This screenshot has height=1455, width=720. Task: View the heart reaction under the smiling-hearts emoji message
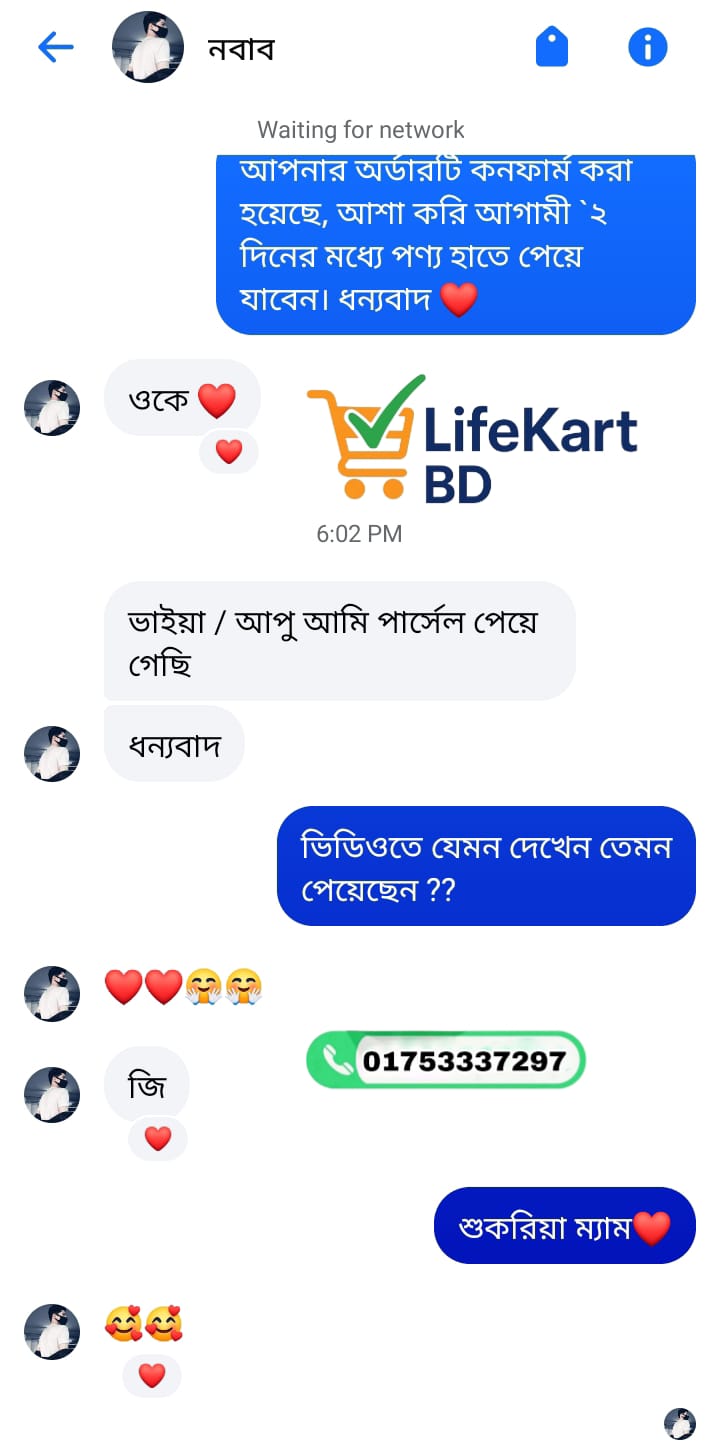152,1376
